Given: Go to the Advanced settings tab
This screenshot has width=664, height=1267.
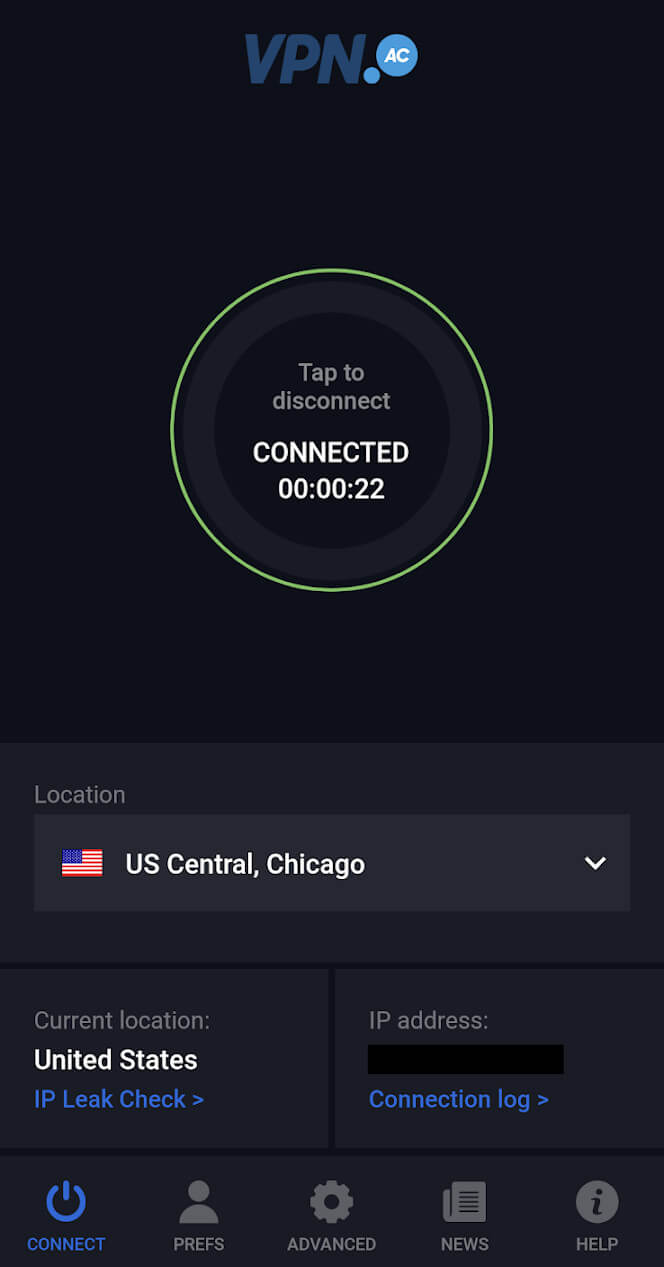Looking at the screenshot, I should coord(331,1216).
